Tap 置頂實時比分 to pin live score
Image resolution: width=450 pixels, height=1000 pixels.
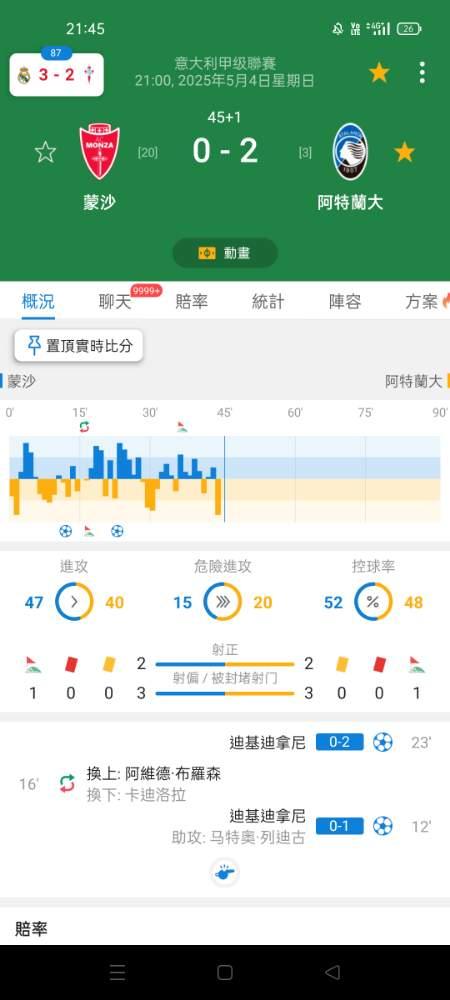pyautogui.click(x=79, y=346)
